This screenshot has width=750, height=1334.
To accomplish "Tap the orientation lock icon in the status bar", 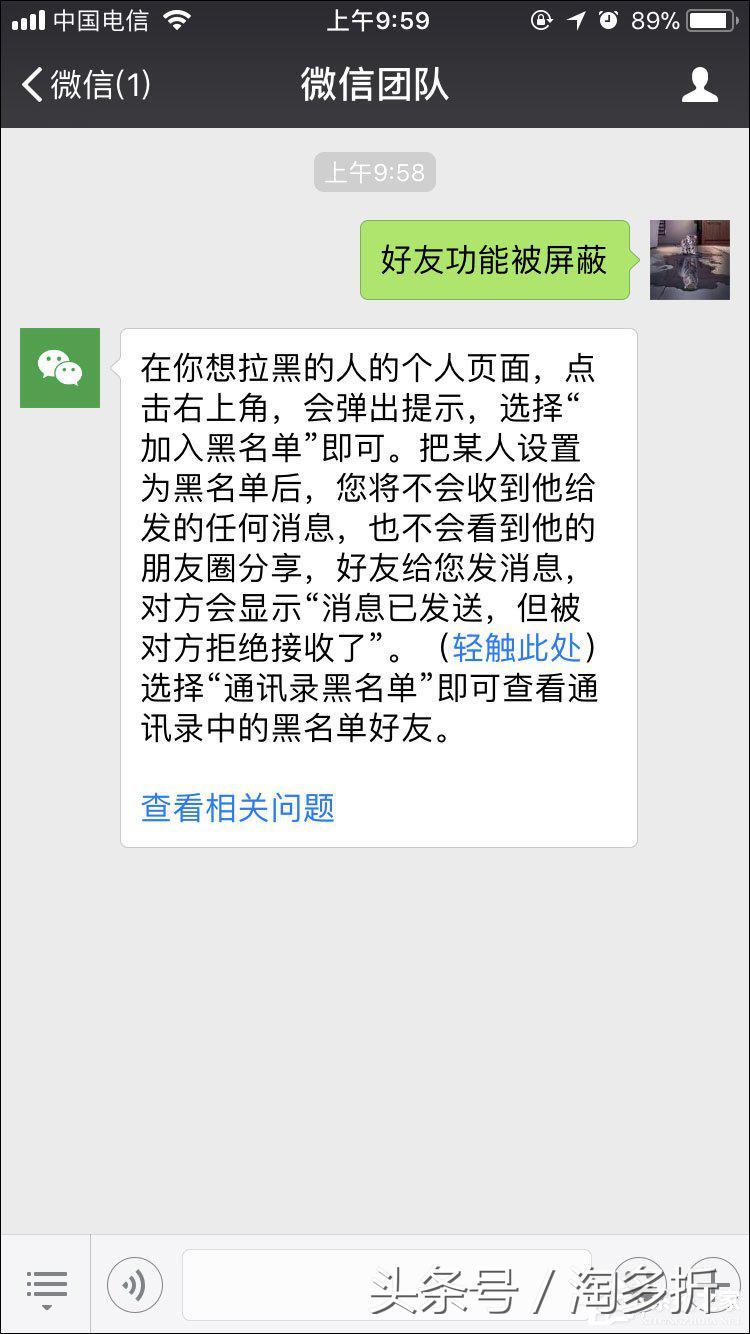I will 542,18.
